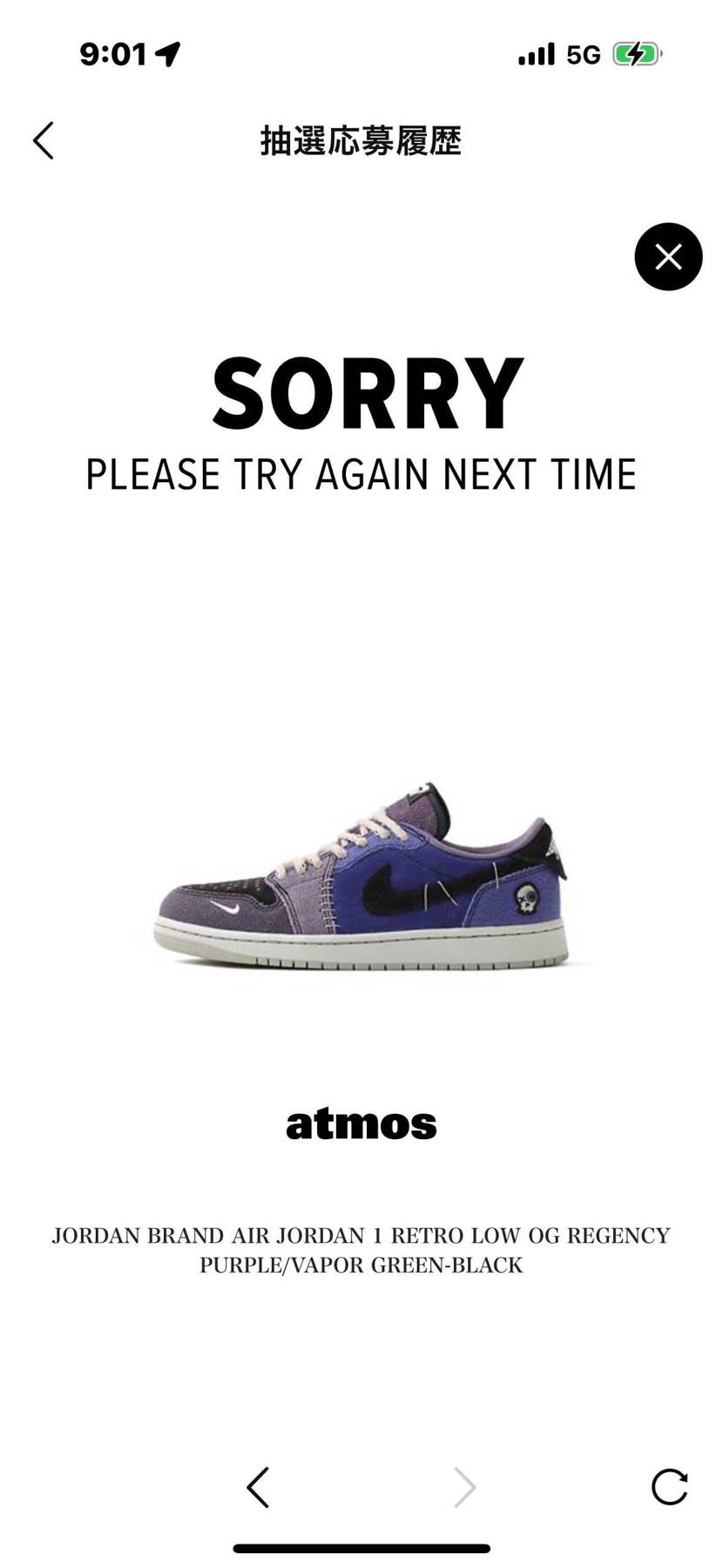Tap the browser back arrow in bottom toolbar

point(258,1487)
